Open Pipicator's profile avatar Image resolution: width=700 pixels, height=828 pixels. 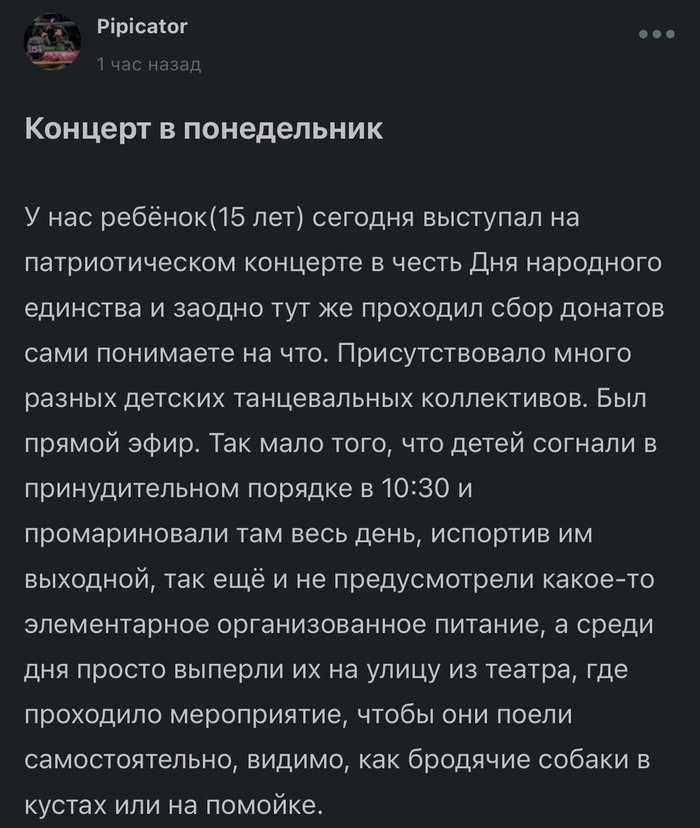pyautogui.click(x=52, y=44)
